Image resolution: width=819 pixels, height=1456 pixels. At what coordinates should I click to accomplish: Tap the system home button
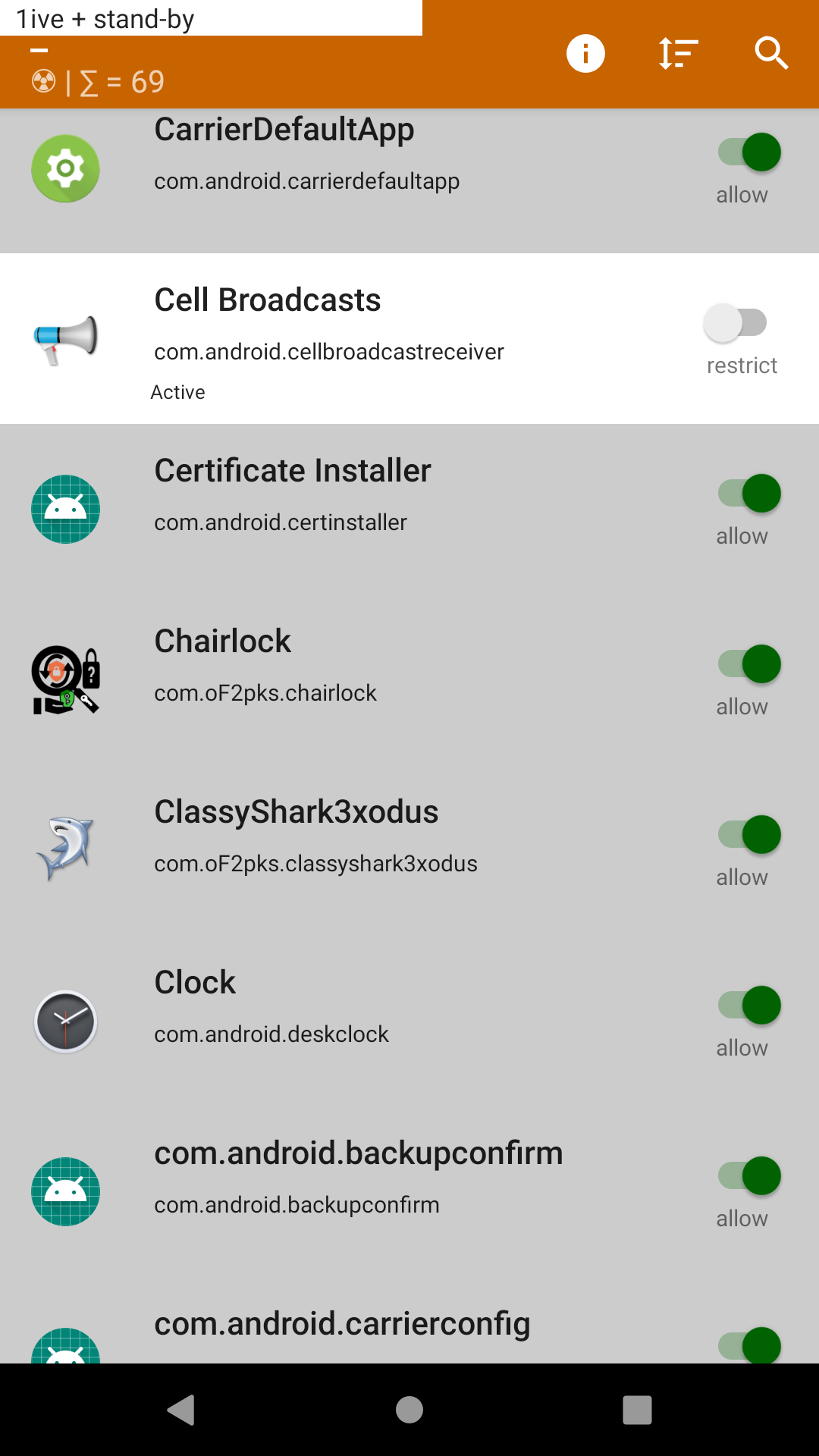point(409,1410)
